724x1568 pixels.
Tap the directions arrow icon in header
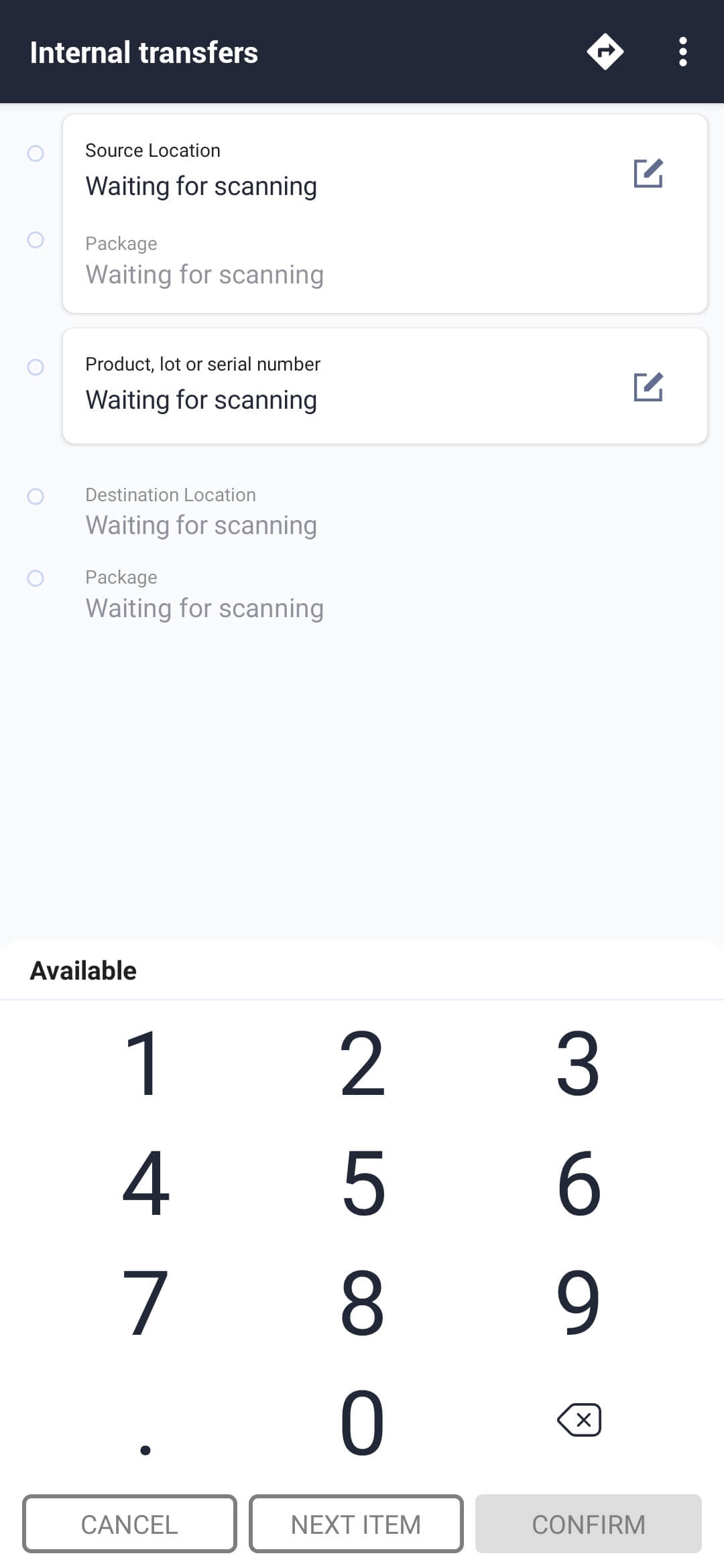pos(605,52)
